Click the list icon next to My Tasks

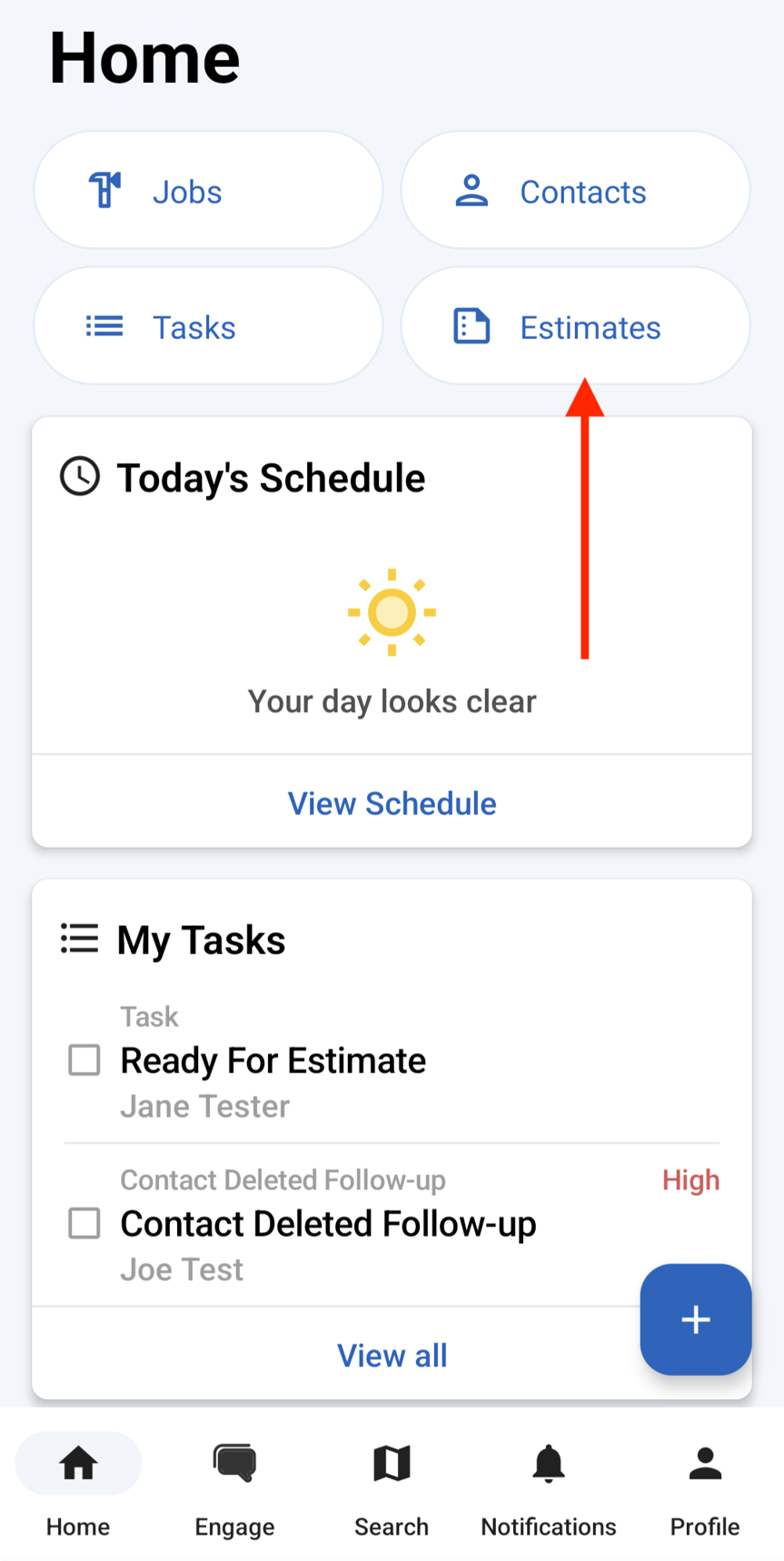(79, 940)
